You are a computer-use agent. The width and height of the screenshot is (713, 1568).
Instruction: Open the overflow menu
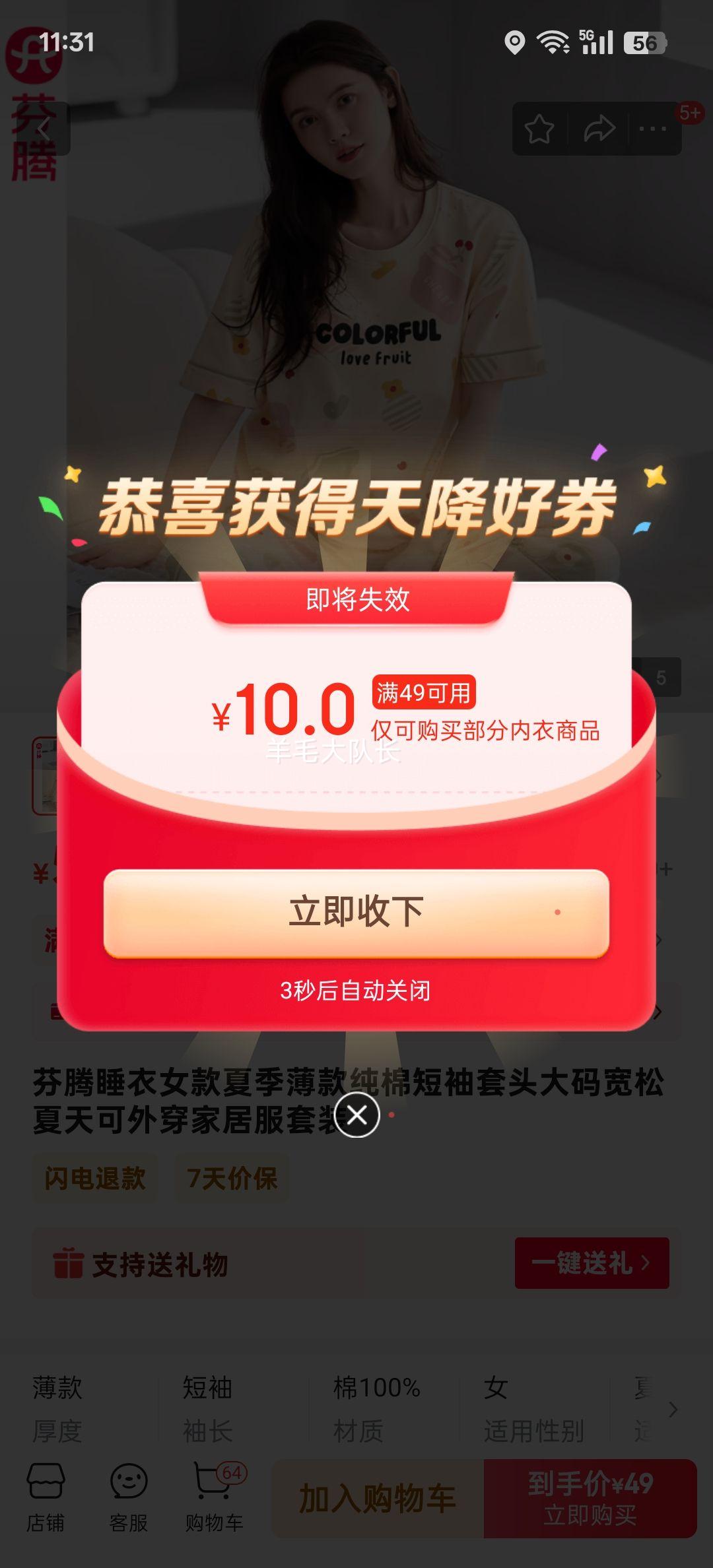(x=652, y=129)
